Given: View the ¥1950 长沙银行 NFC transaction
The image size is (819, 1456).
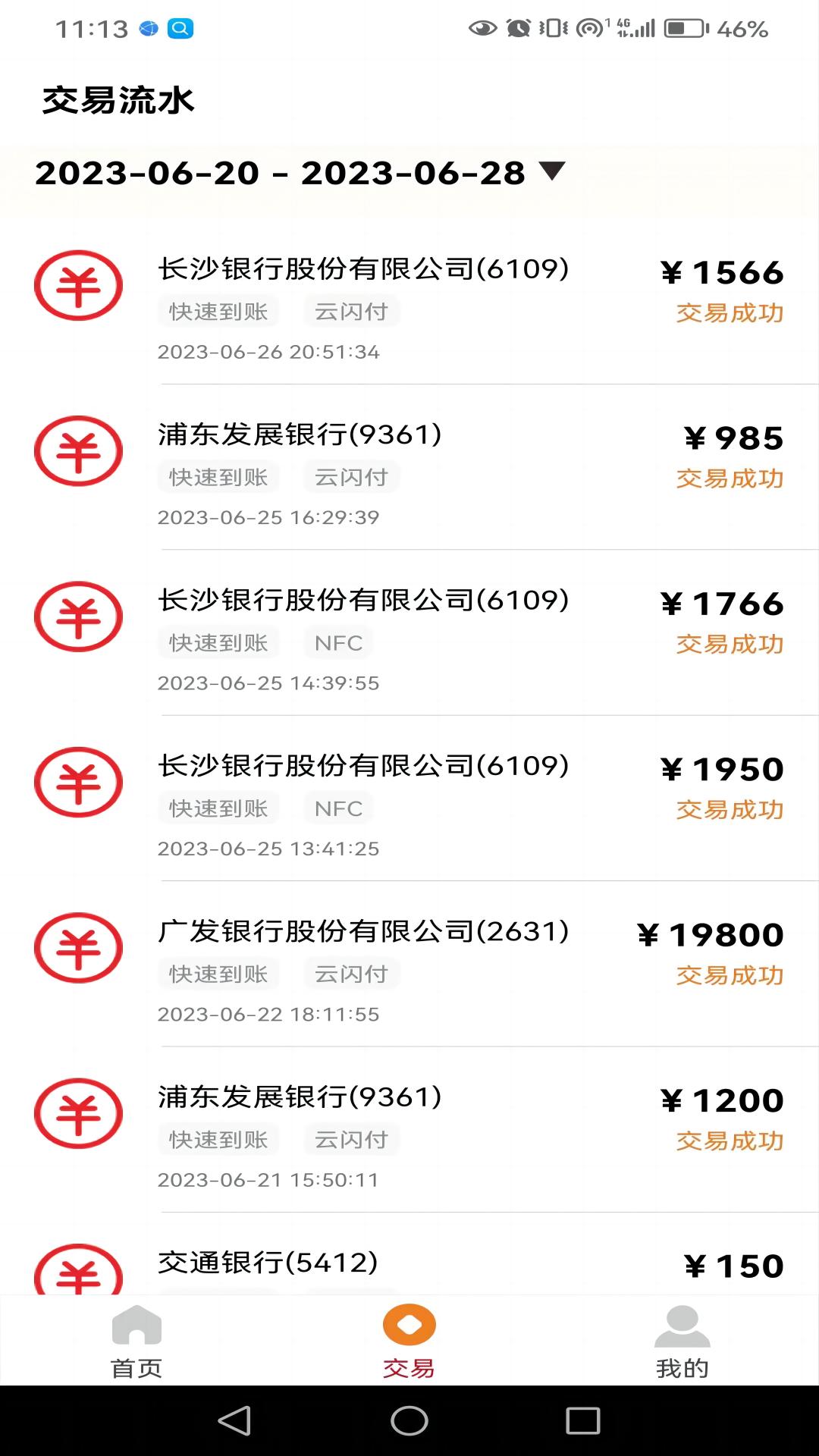Looking at the screenshot, I should [x=409, y=798].
